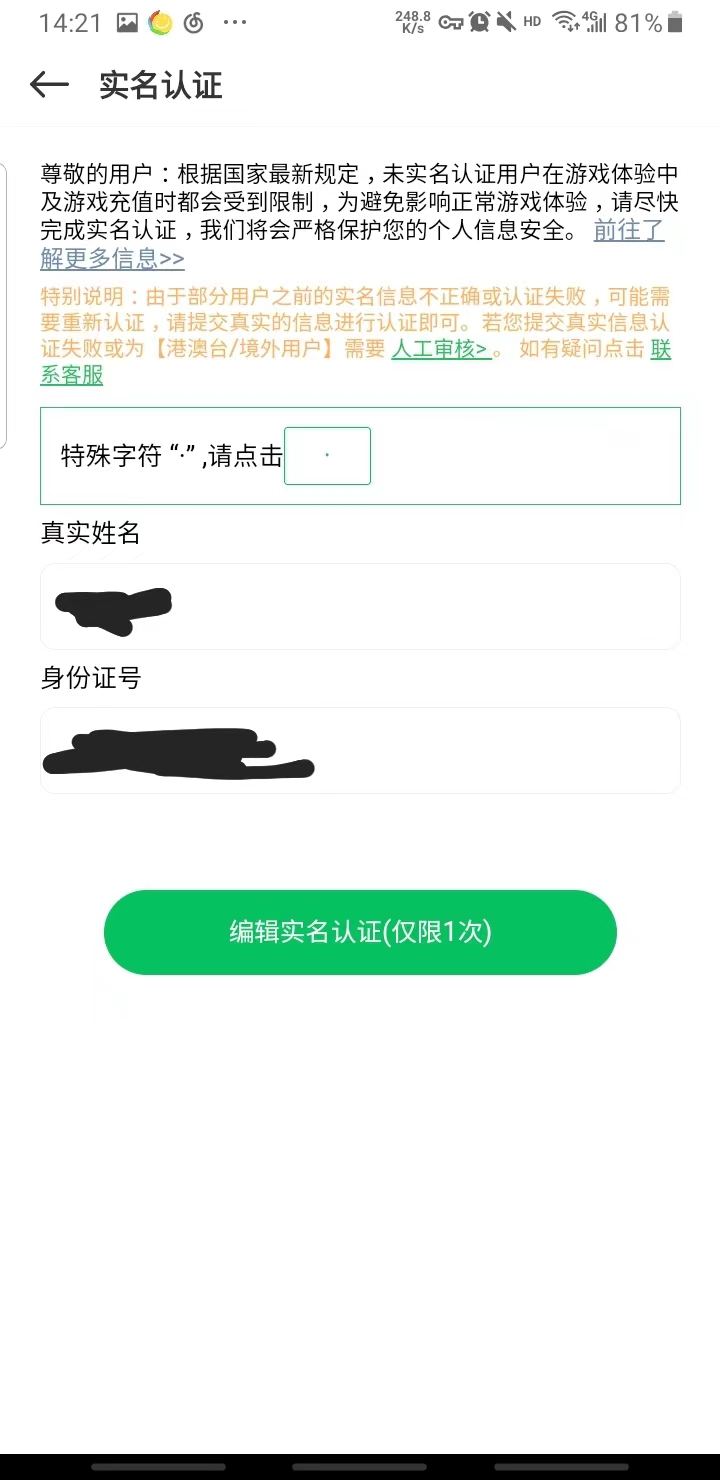The image size is (720, 1480).
Task: Tap the muted sound icon in status bar
Action: coord(504,22)
